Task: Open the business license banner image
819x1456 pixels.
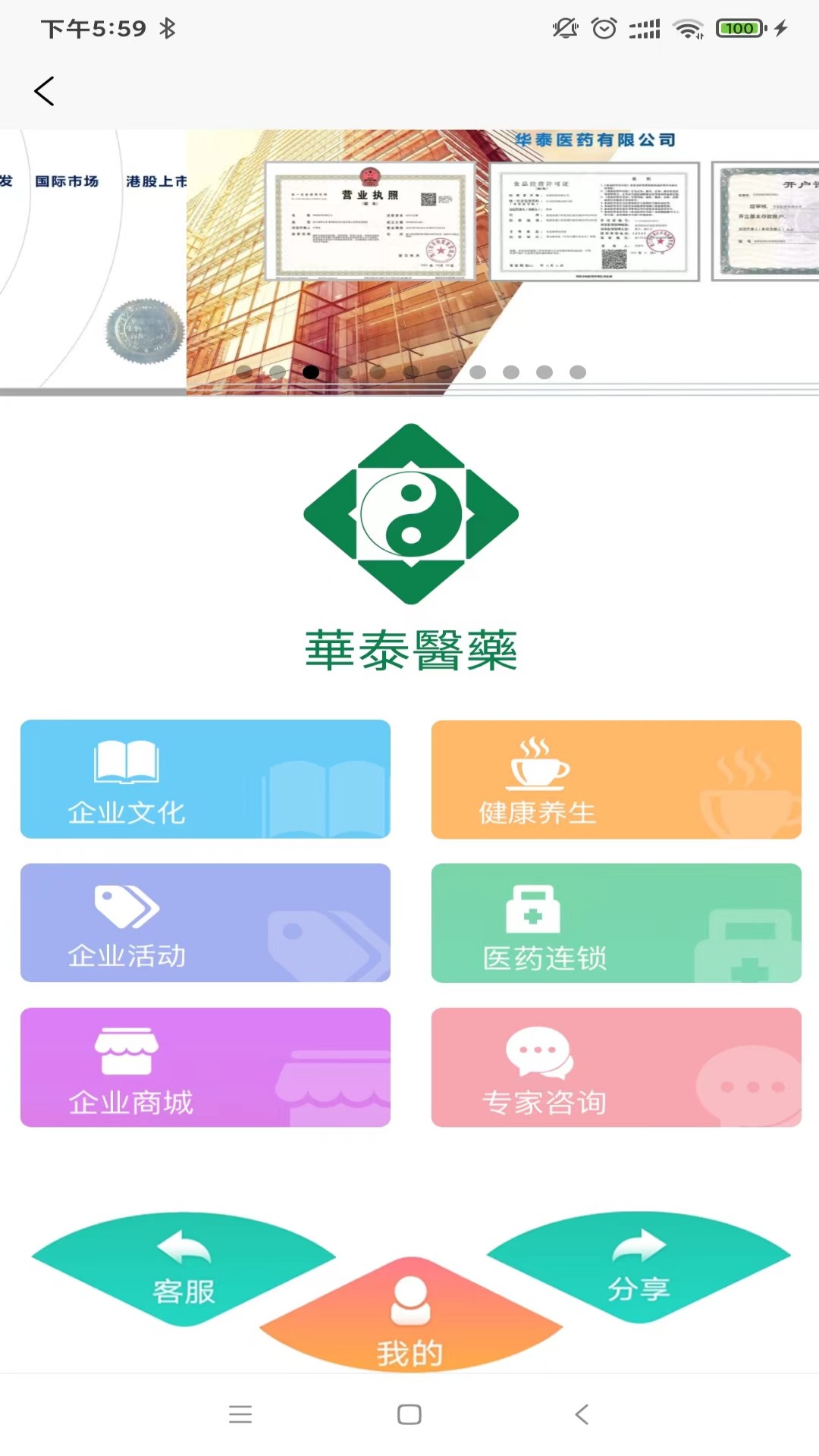Action: tap(370, 221)
